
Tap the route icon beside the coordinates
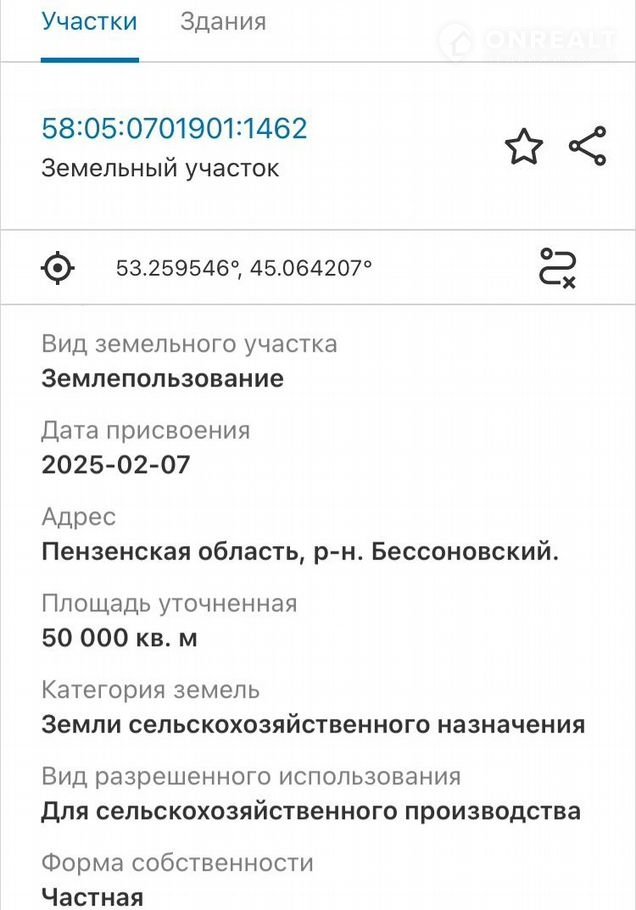pyautogui.click(x=557, y=268)
